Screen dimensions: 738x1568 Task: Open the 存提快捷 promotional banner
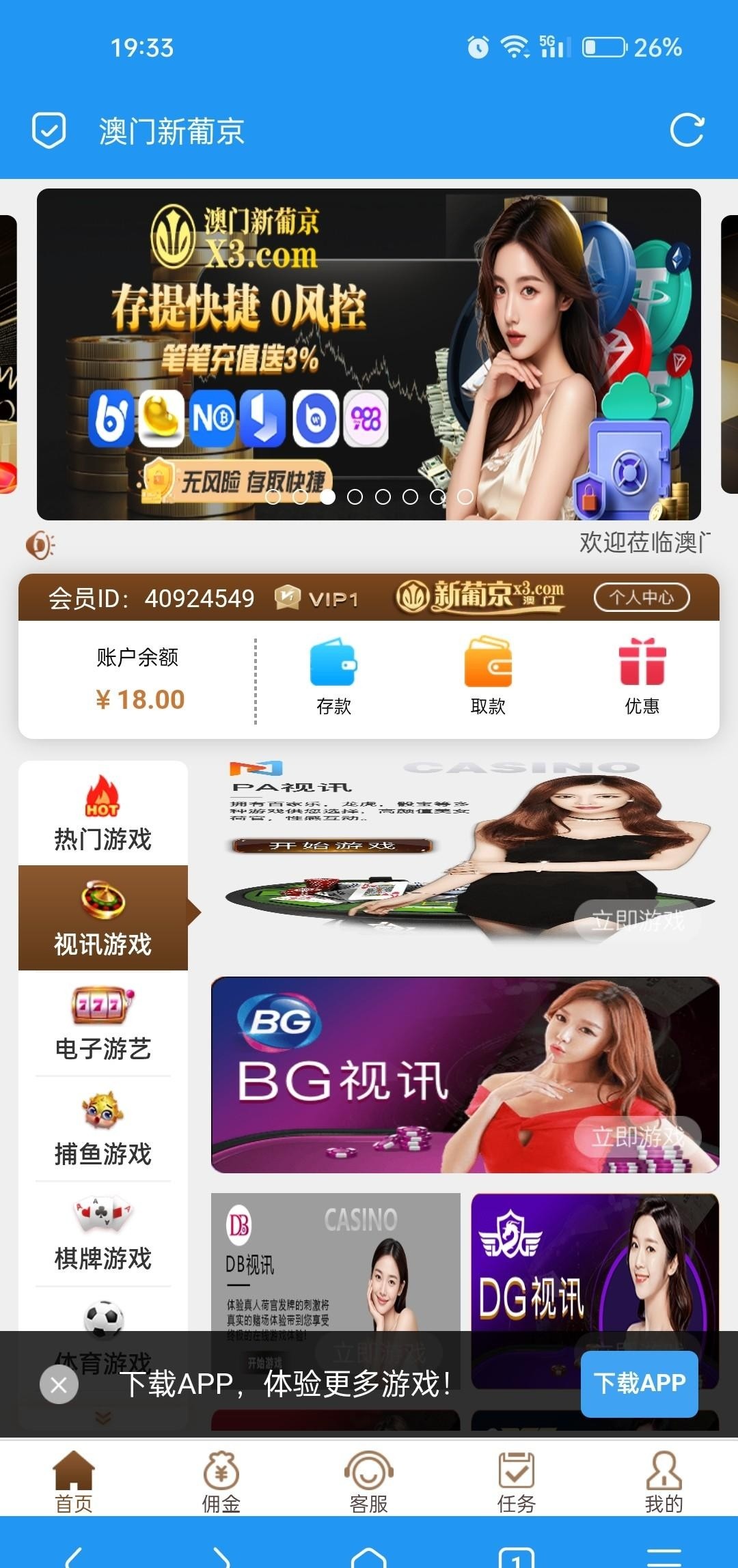[x=369, y=354]
